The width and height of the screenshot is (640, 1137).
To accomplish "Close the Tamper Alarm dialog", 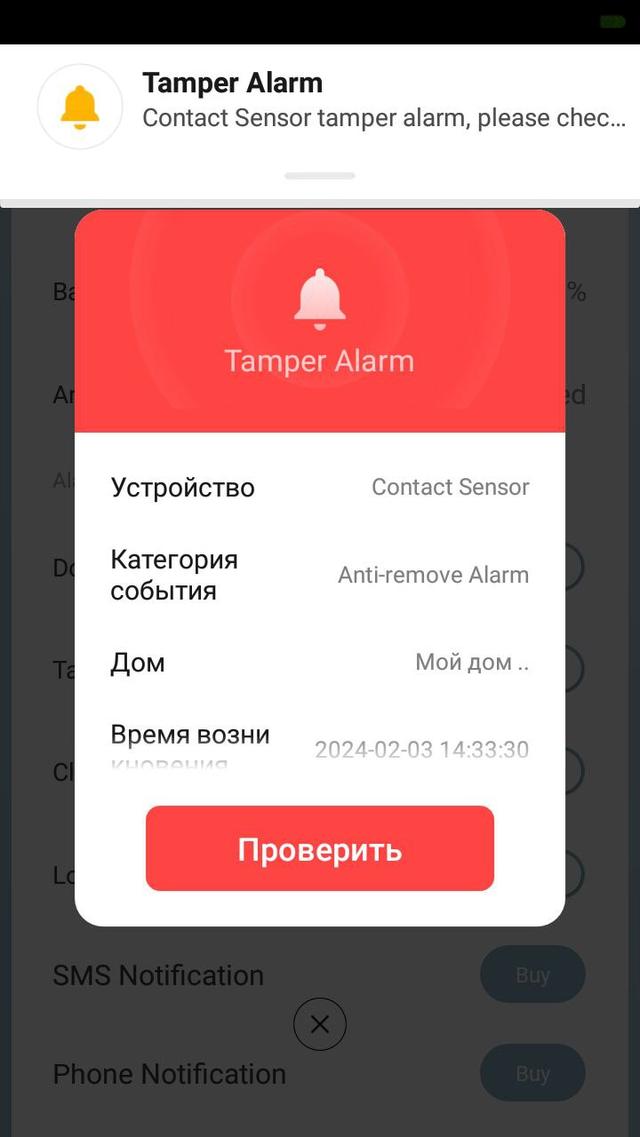I will tap(320, 1024).
